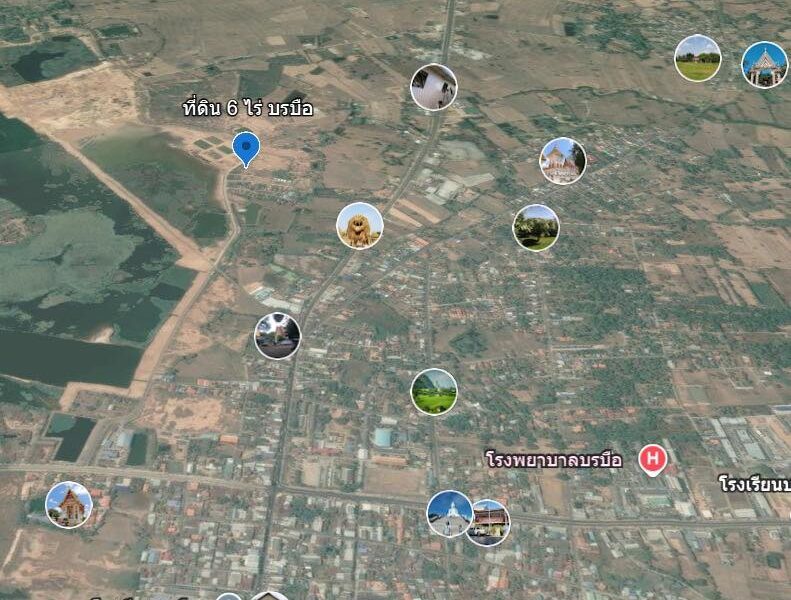791x600 pixels.
Task: Open the photo marker beside the white pagoda
Action: 489,522
